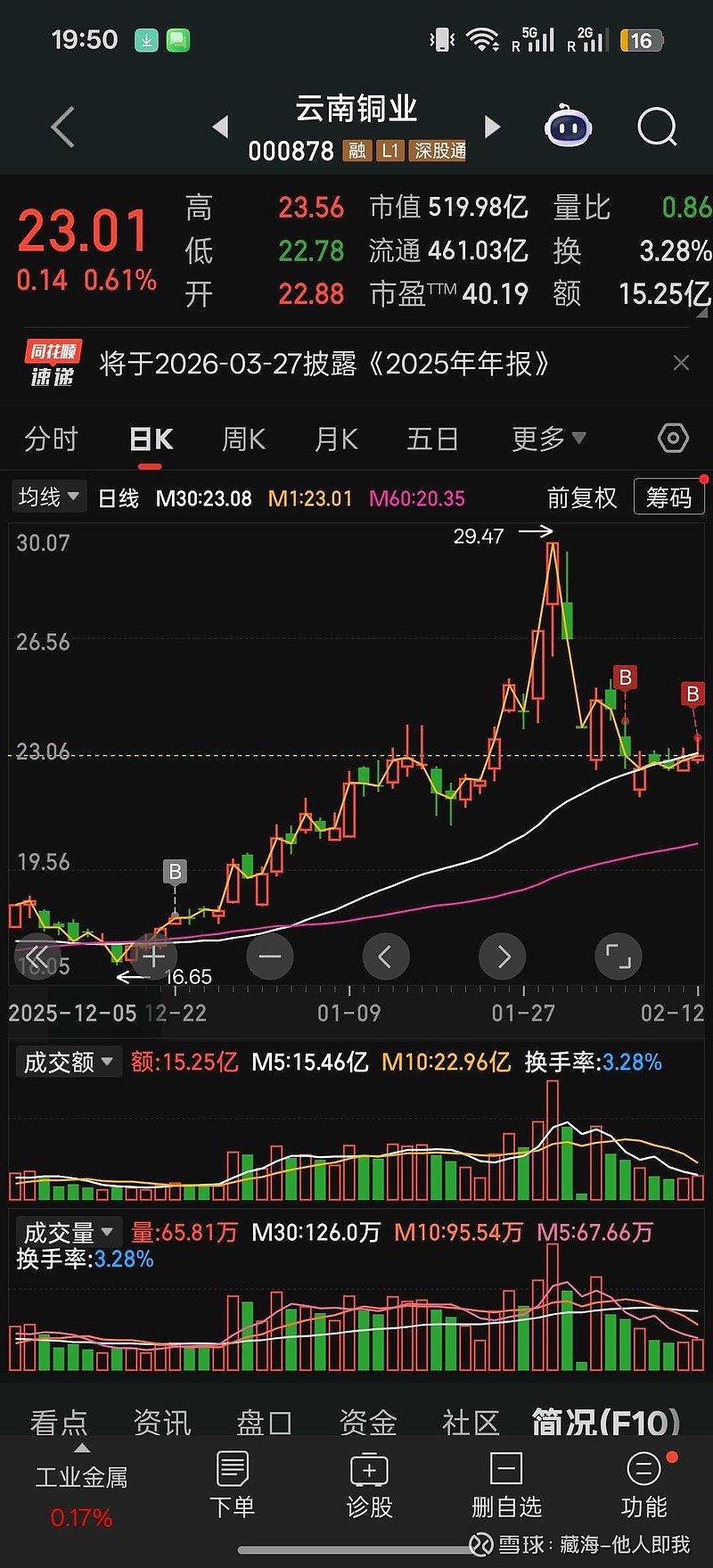Zoom in using the plus icon on chart

coord(153,956)
